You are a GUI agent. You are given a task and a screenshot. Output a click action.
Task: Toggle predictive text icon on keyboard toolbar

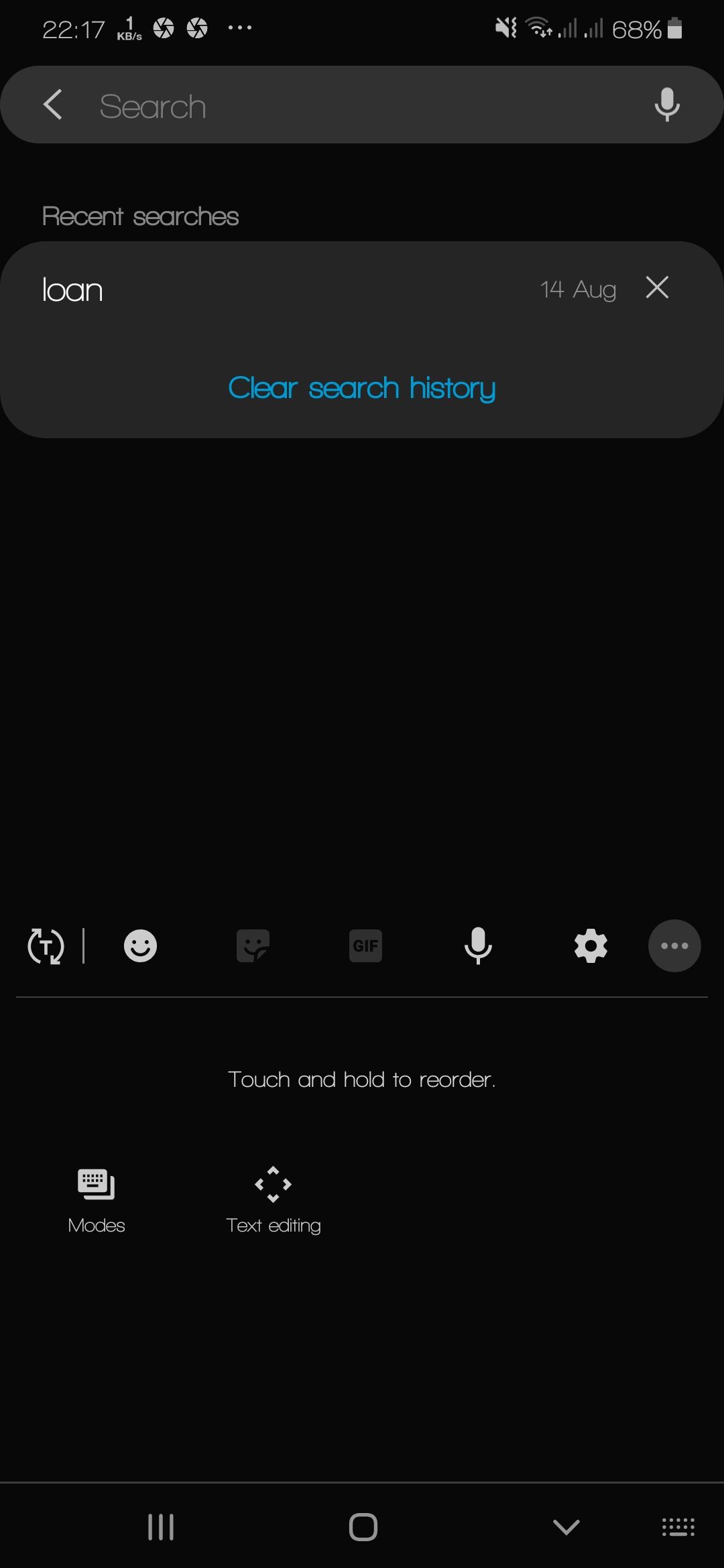coord(46,946)
